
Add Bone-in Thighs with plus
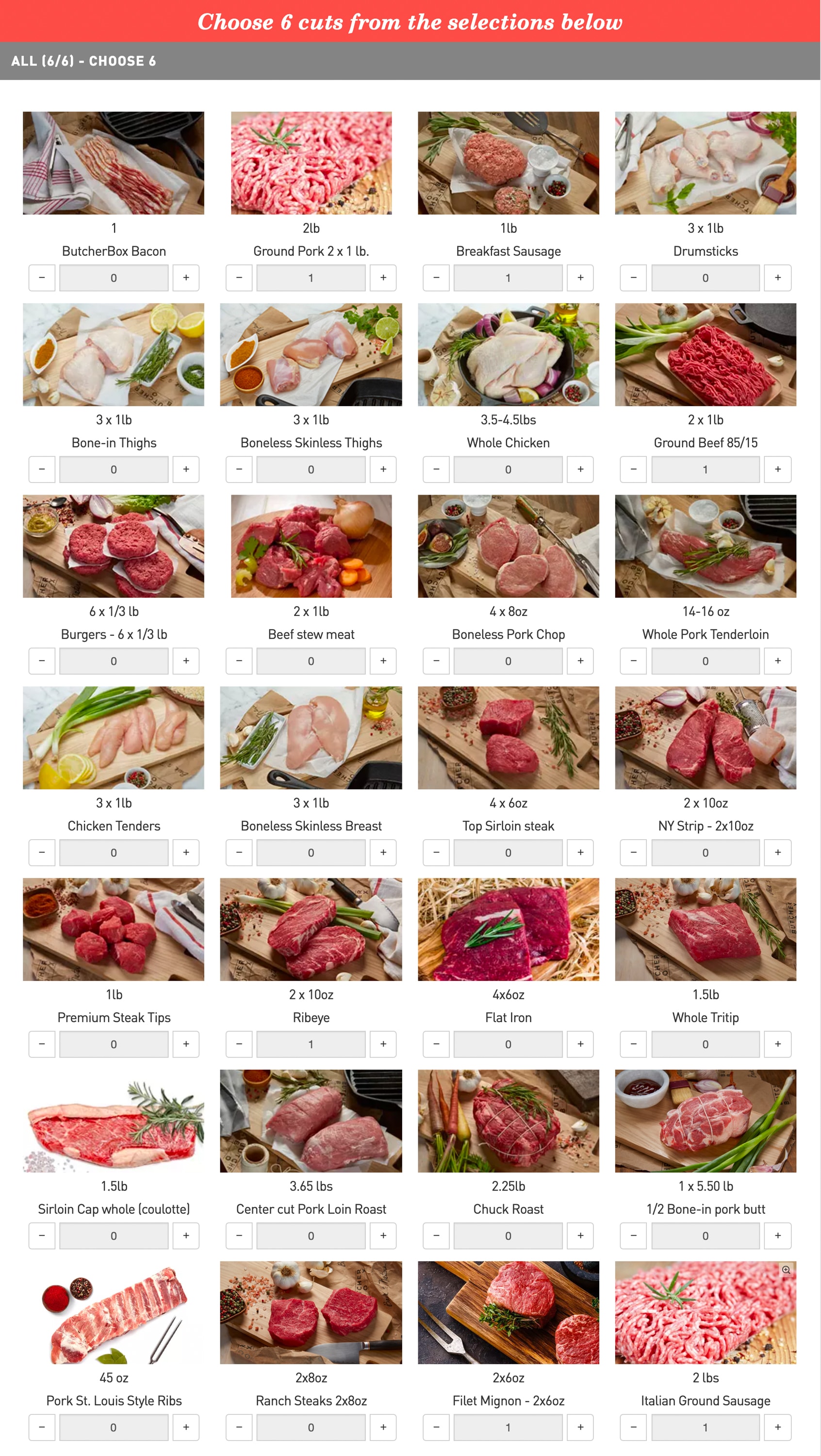coord(186,469)
